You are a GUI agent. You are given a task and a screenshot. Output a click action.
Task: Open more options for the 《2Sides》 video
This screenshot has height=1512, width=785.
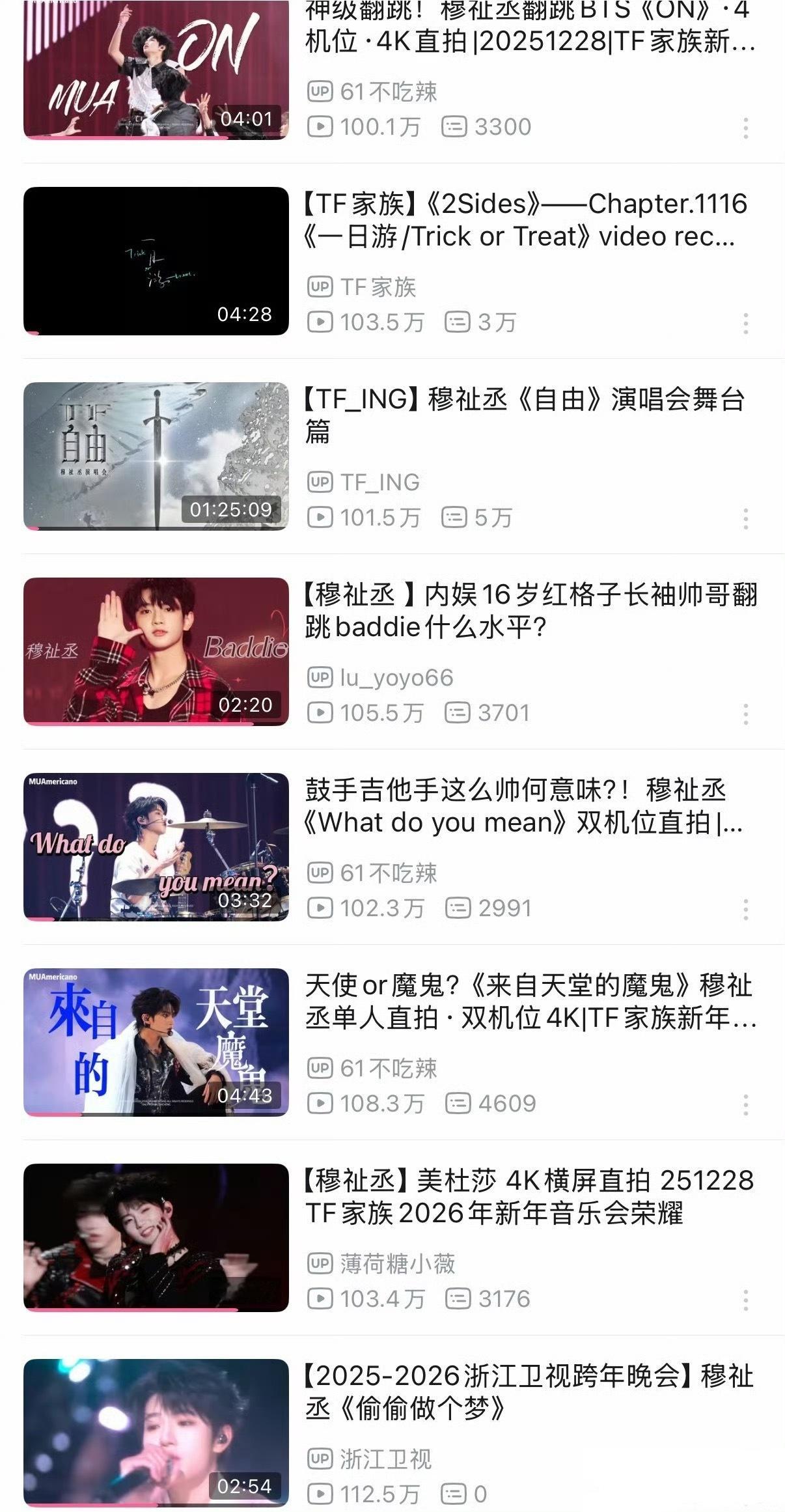coord(745,323)
